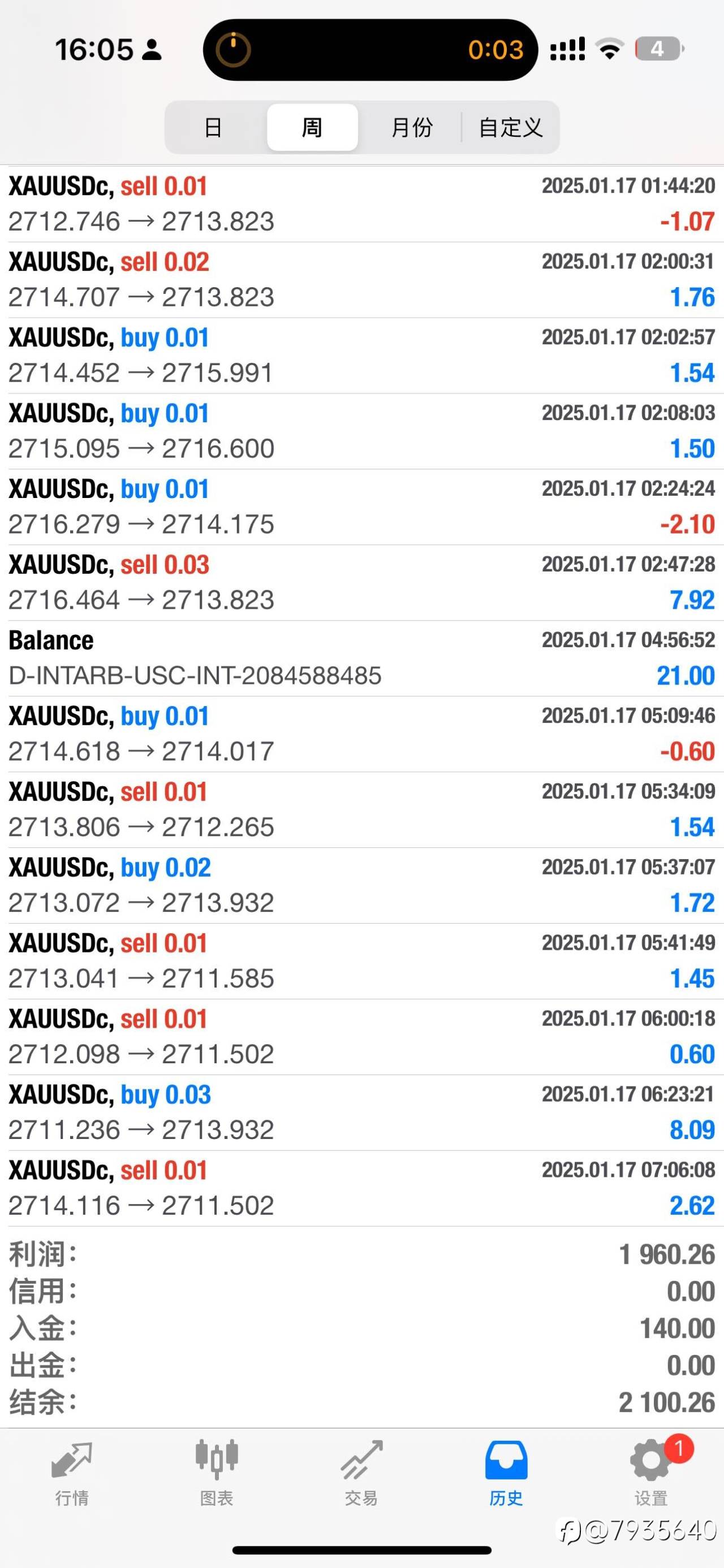This screenshot has width=724, height=1568.
Task: Open the 行情 quotes tab
Action: click(x=72, y=1472)
